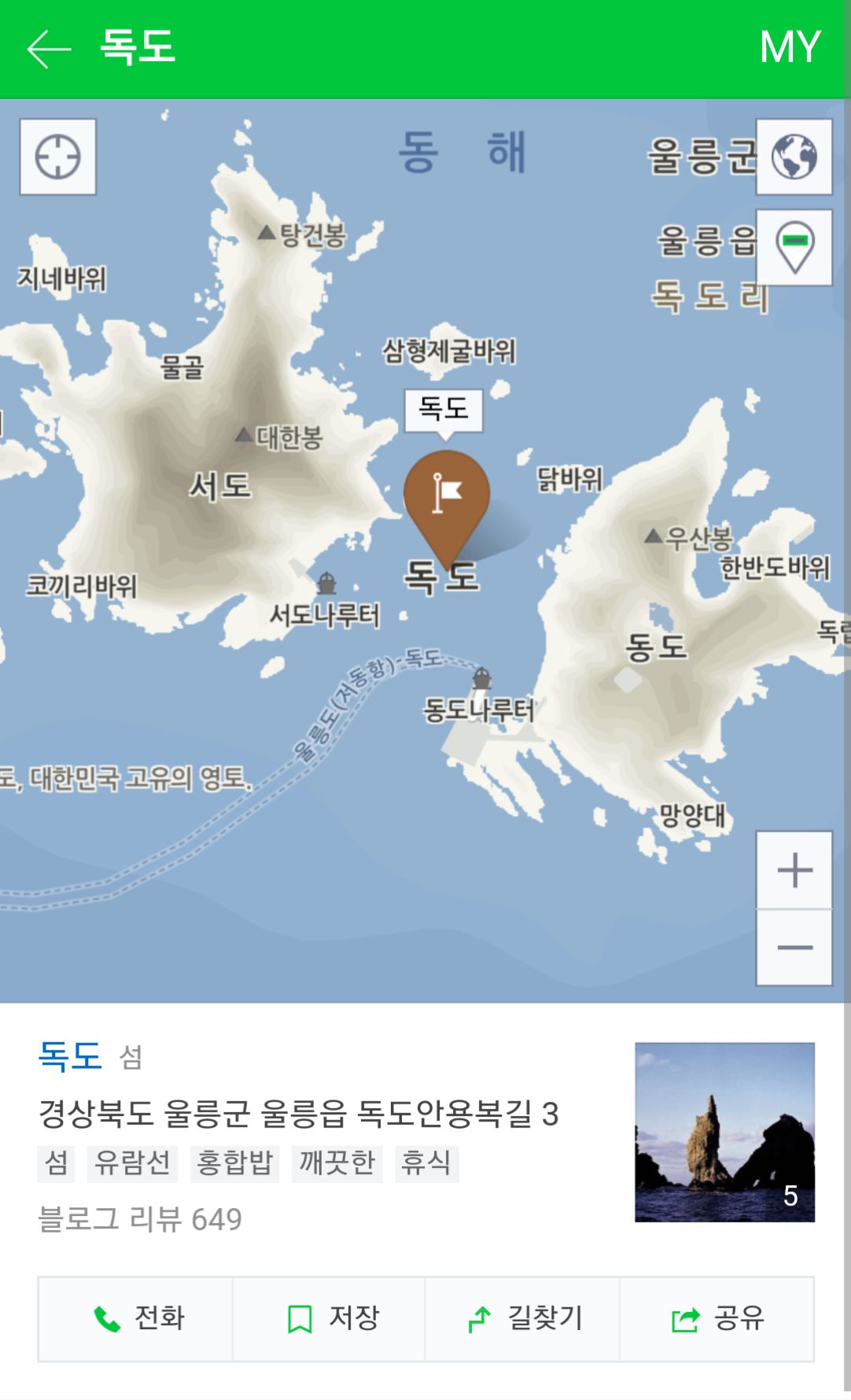
Task: Open 블로그 리뷰 649 reviews
Action: [140, 1219]
